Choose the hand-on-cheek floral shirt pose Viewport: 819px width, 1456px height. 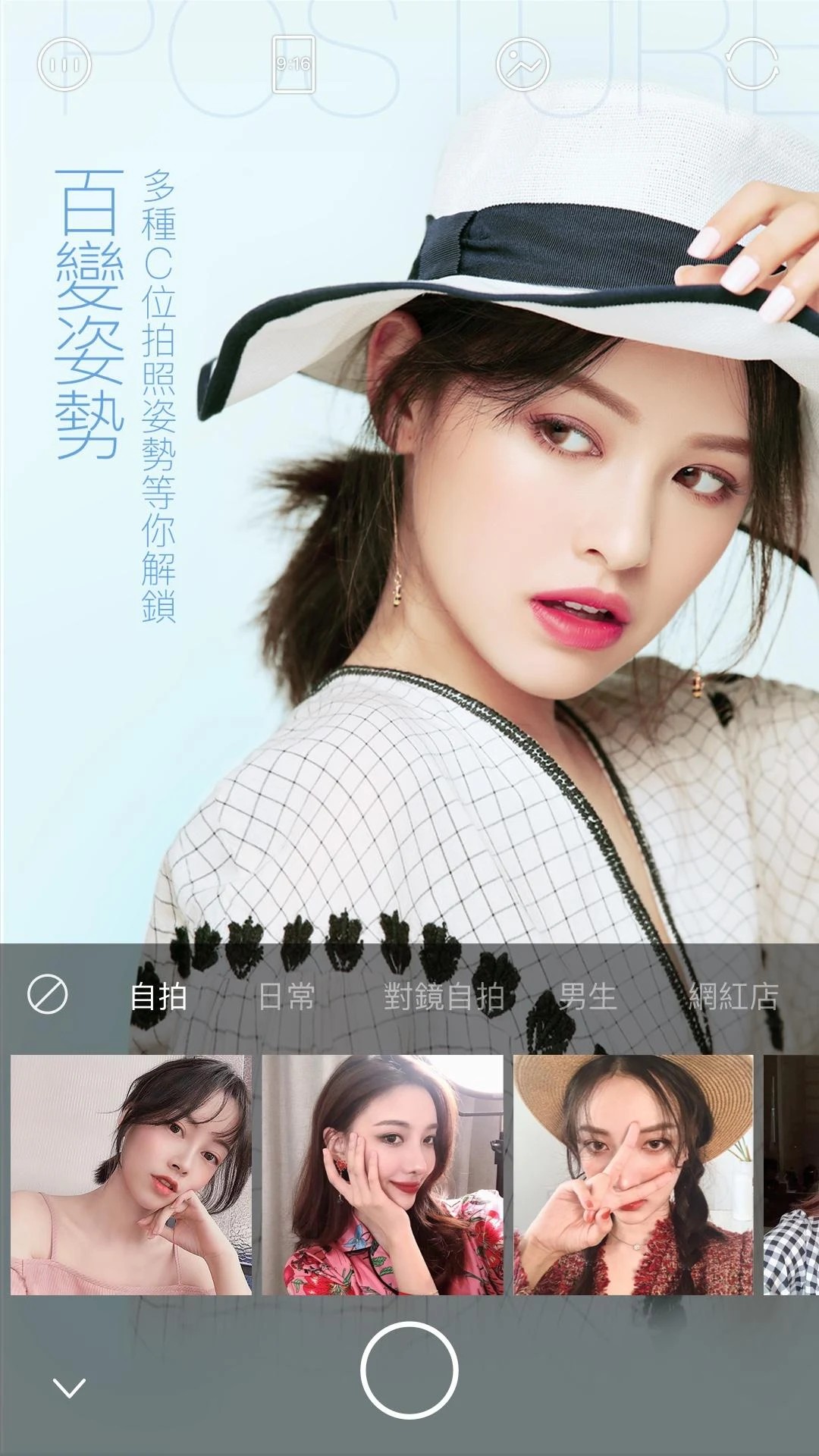[x=382, y=1175]
